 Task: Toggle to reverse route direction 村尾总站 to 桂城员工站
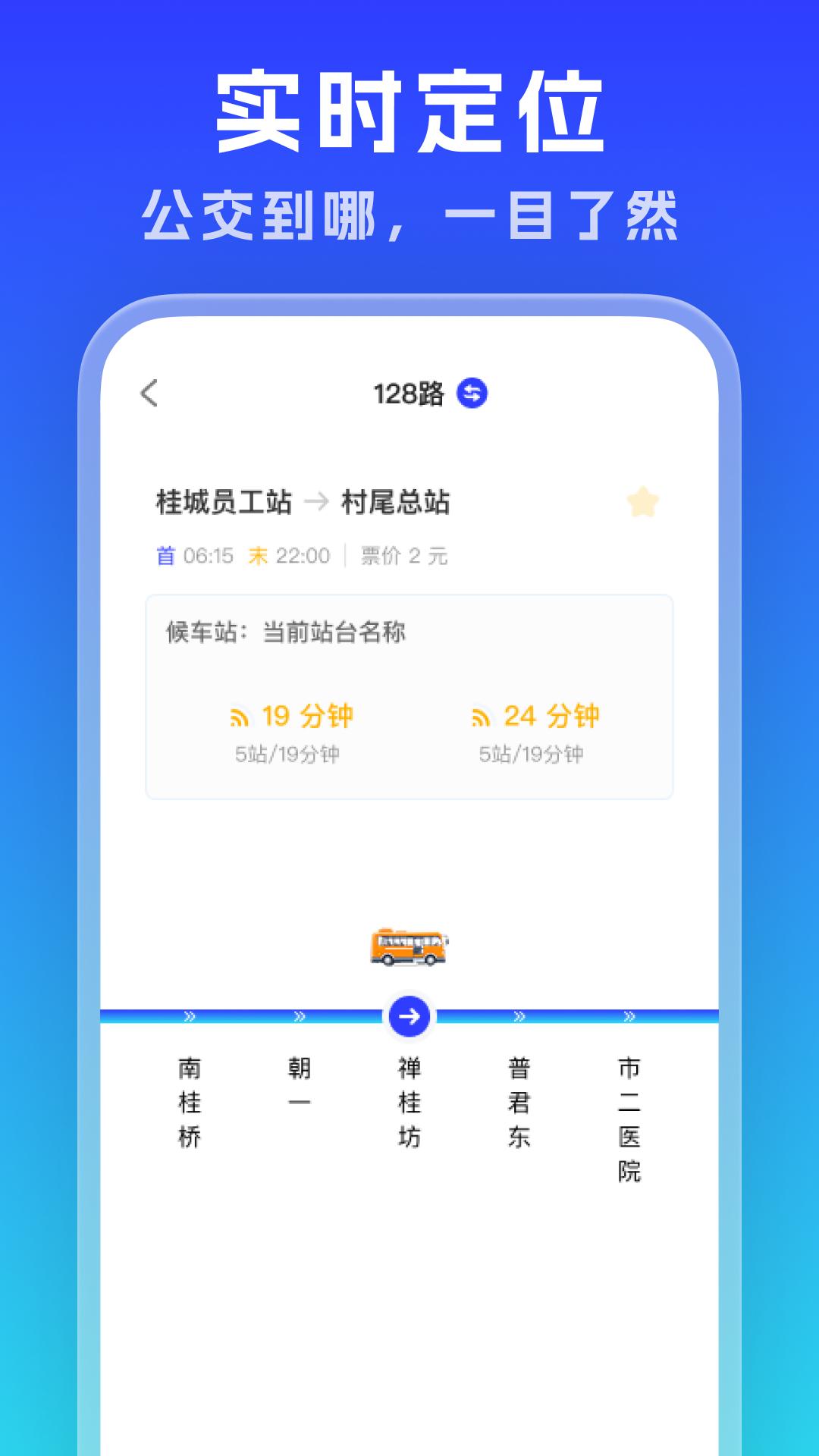click(x=471, y=393)
